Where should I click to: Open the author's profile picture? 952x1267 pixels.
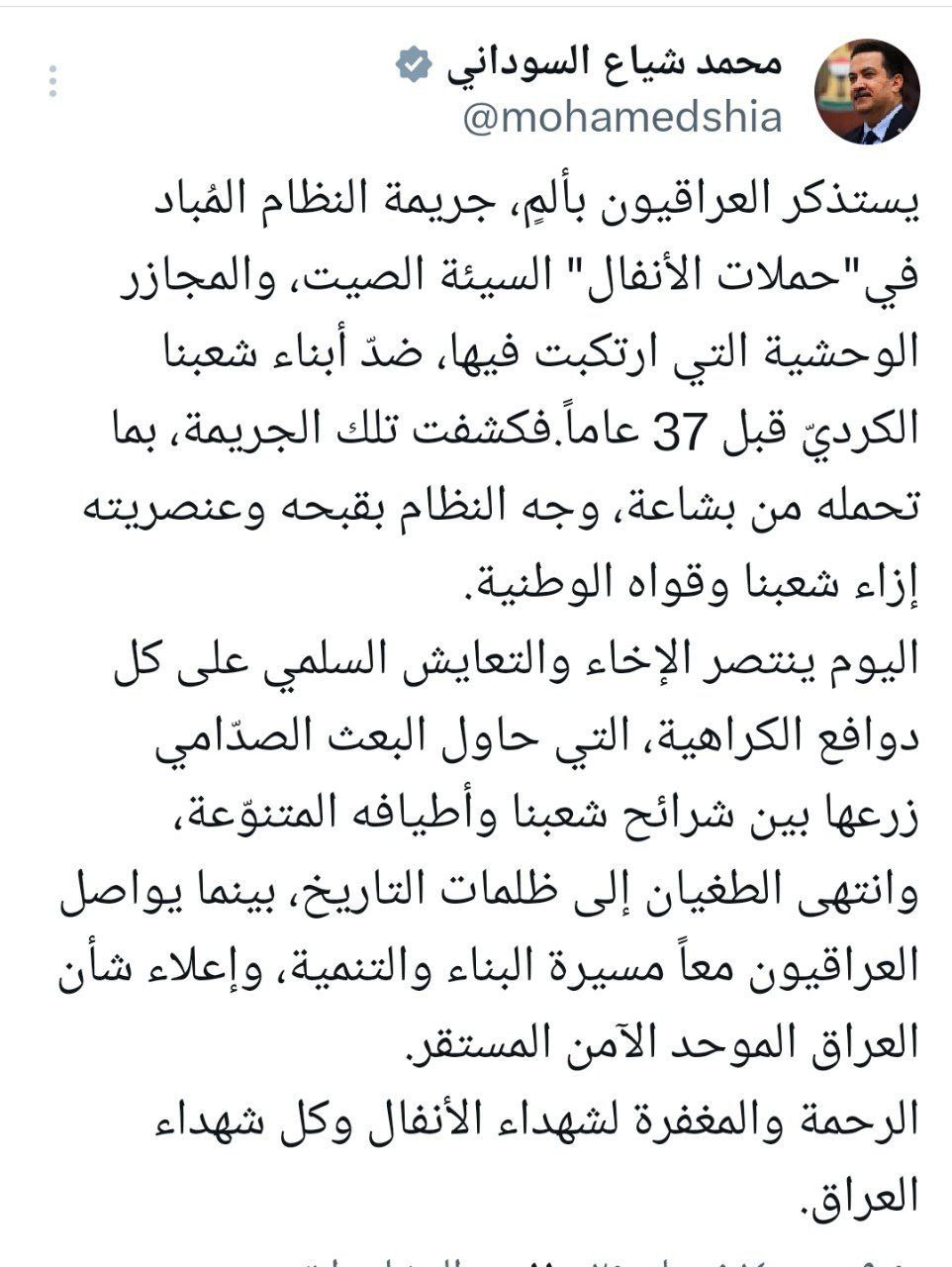[865, 92]
